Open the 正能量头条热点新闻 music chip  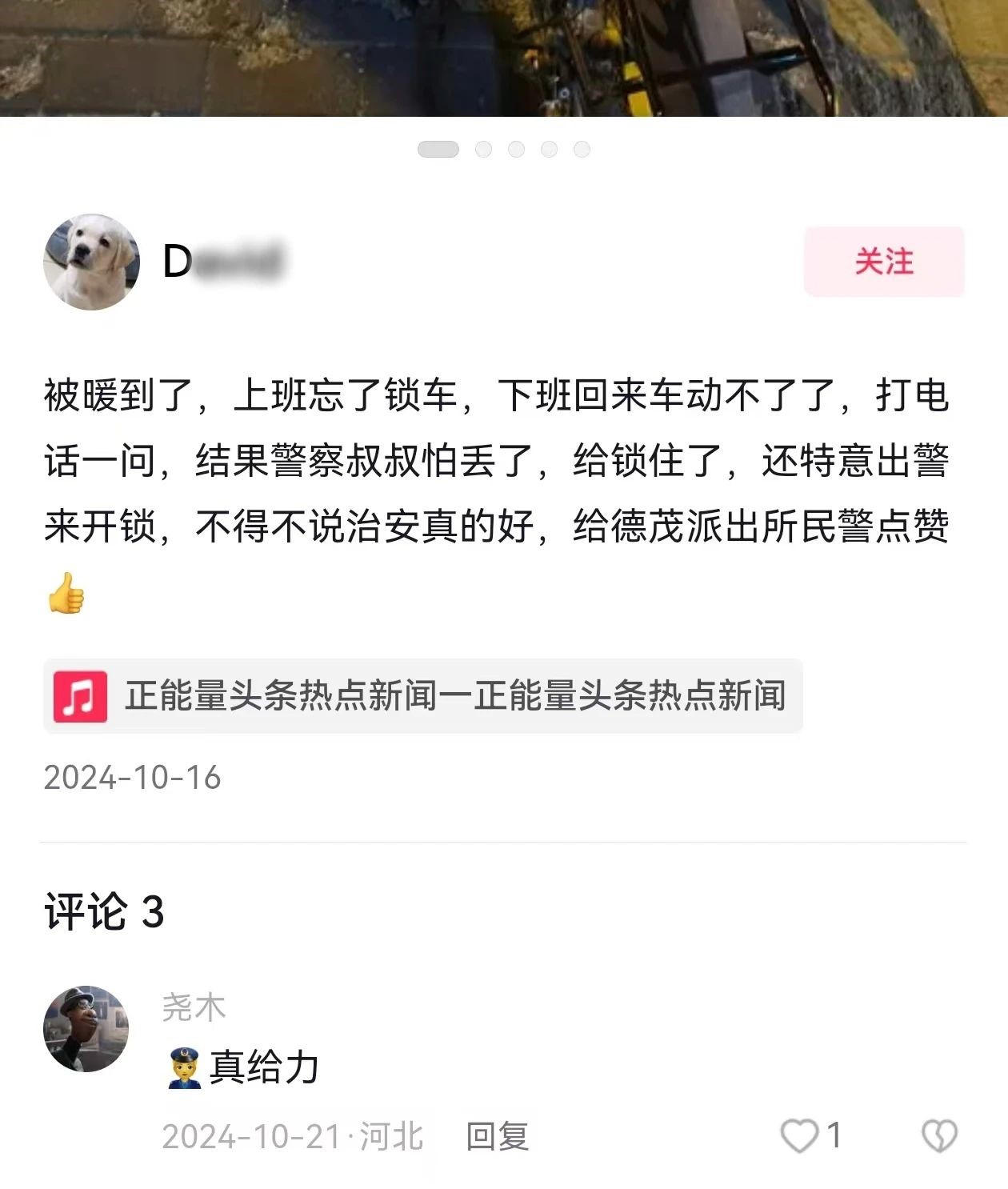422,695
